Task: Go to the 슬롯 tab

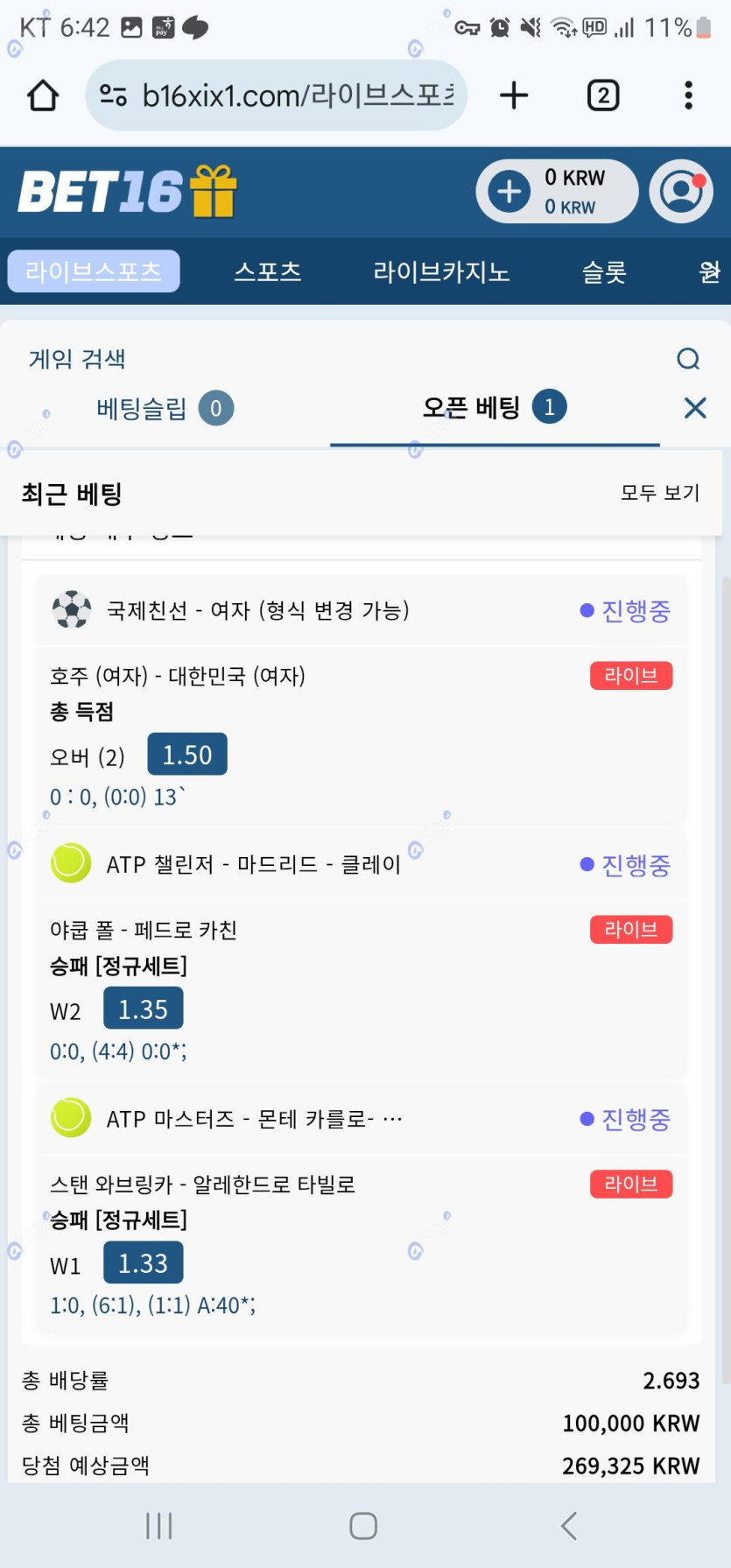Action: point(604,271)
